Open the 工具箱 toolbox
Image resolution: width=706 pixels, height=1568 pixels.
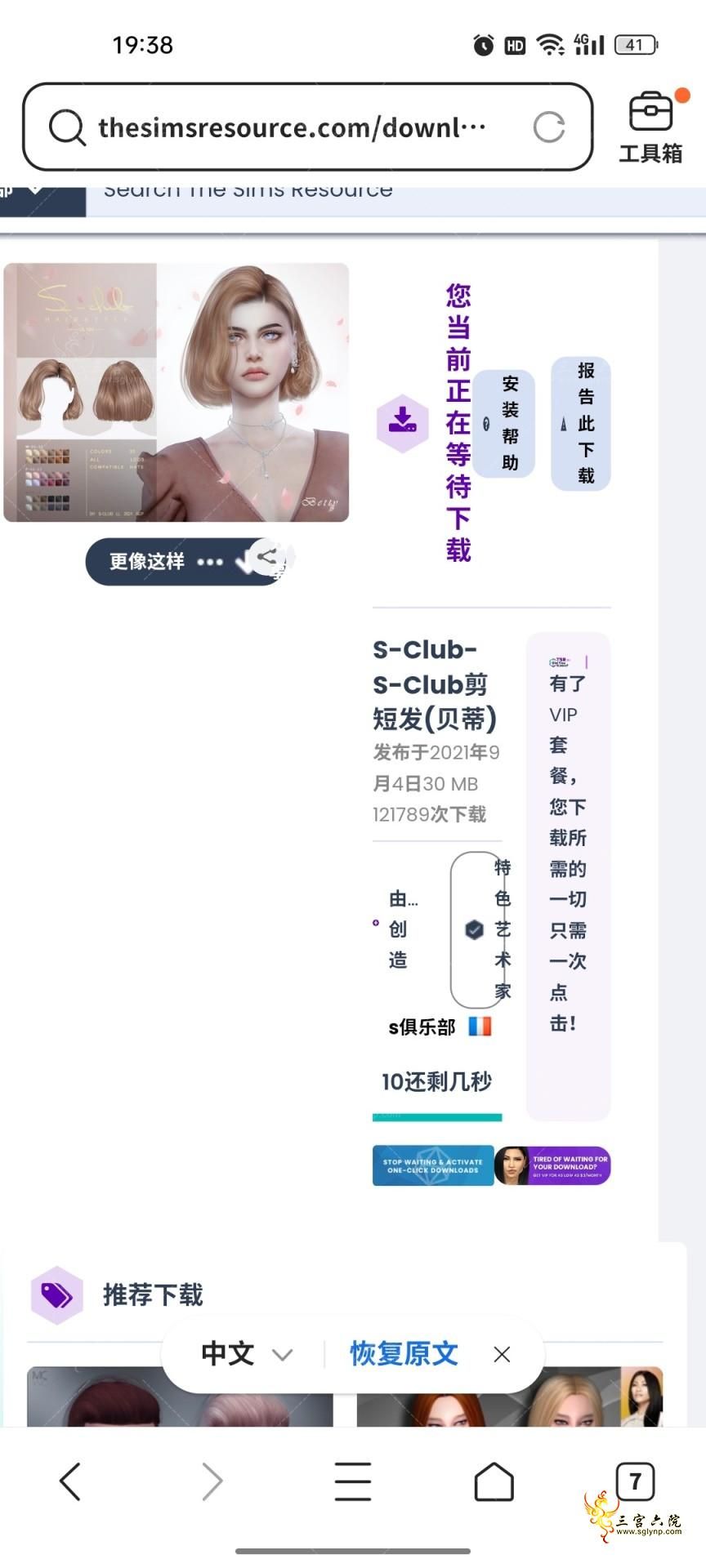coord(650,129)
